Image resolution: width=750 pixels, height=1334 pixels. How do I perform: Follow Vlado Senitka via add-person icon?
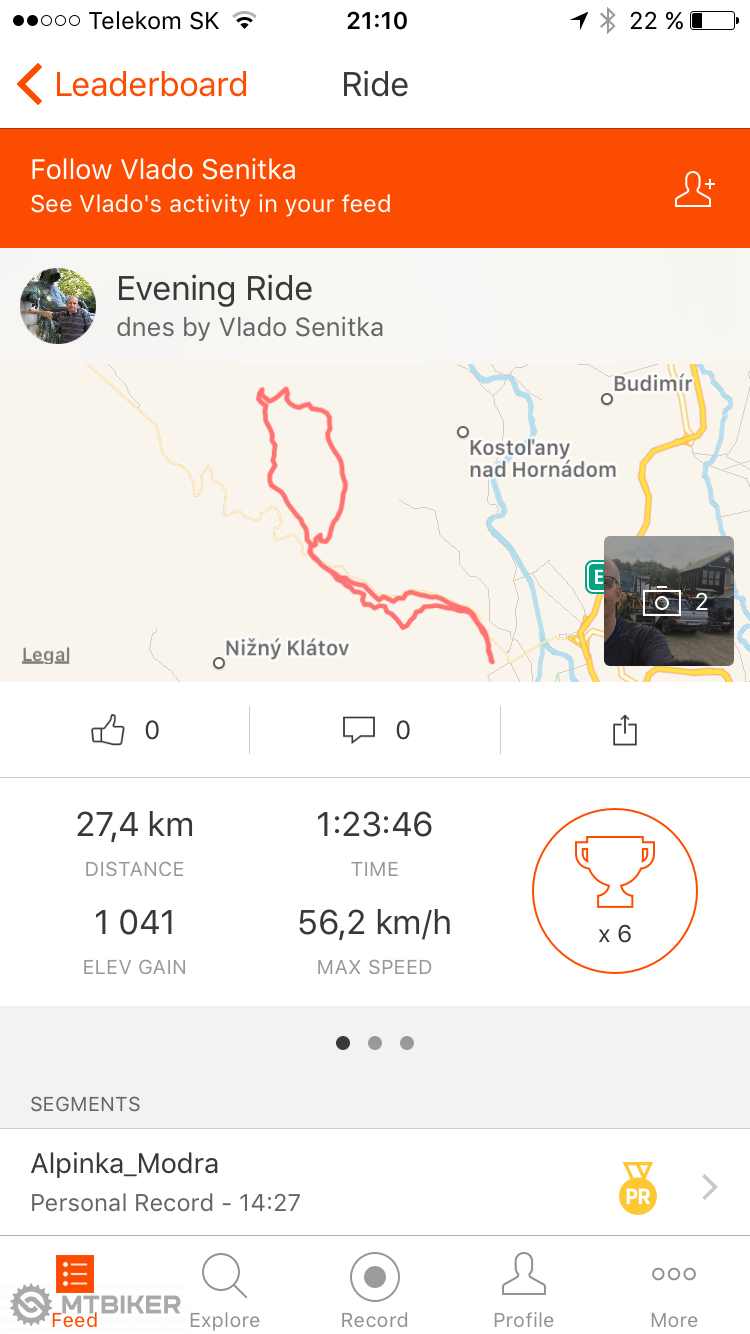pyautogui.click(x=695, y=189)
